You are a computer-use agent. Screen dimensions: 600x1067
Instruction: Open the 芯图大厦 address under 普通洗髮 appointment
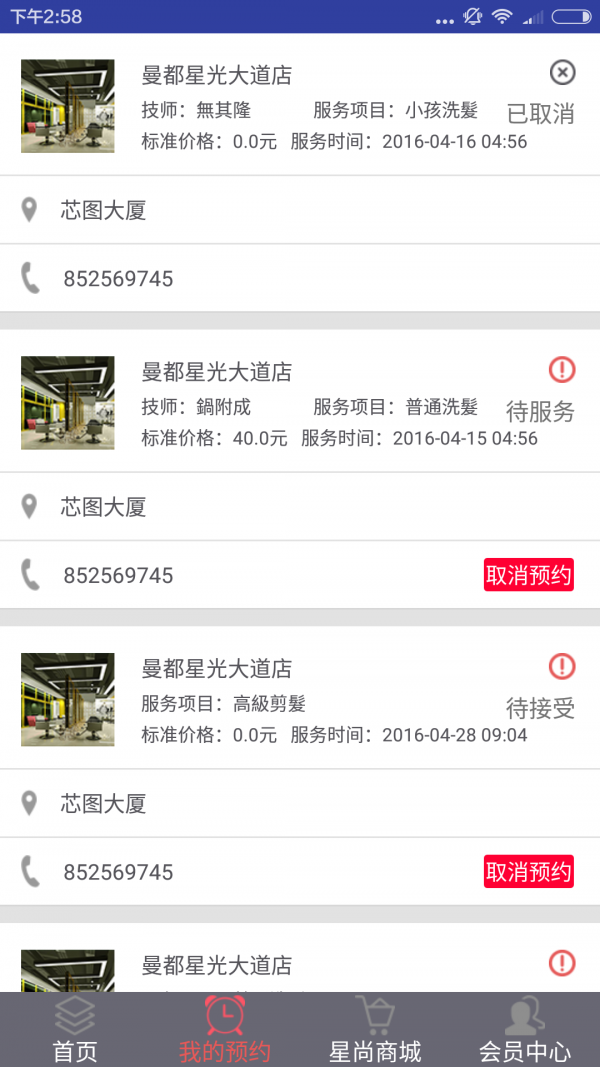[x=103, y=507]
